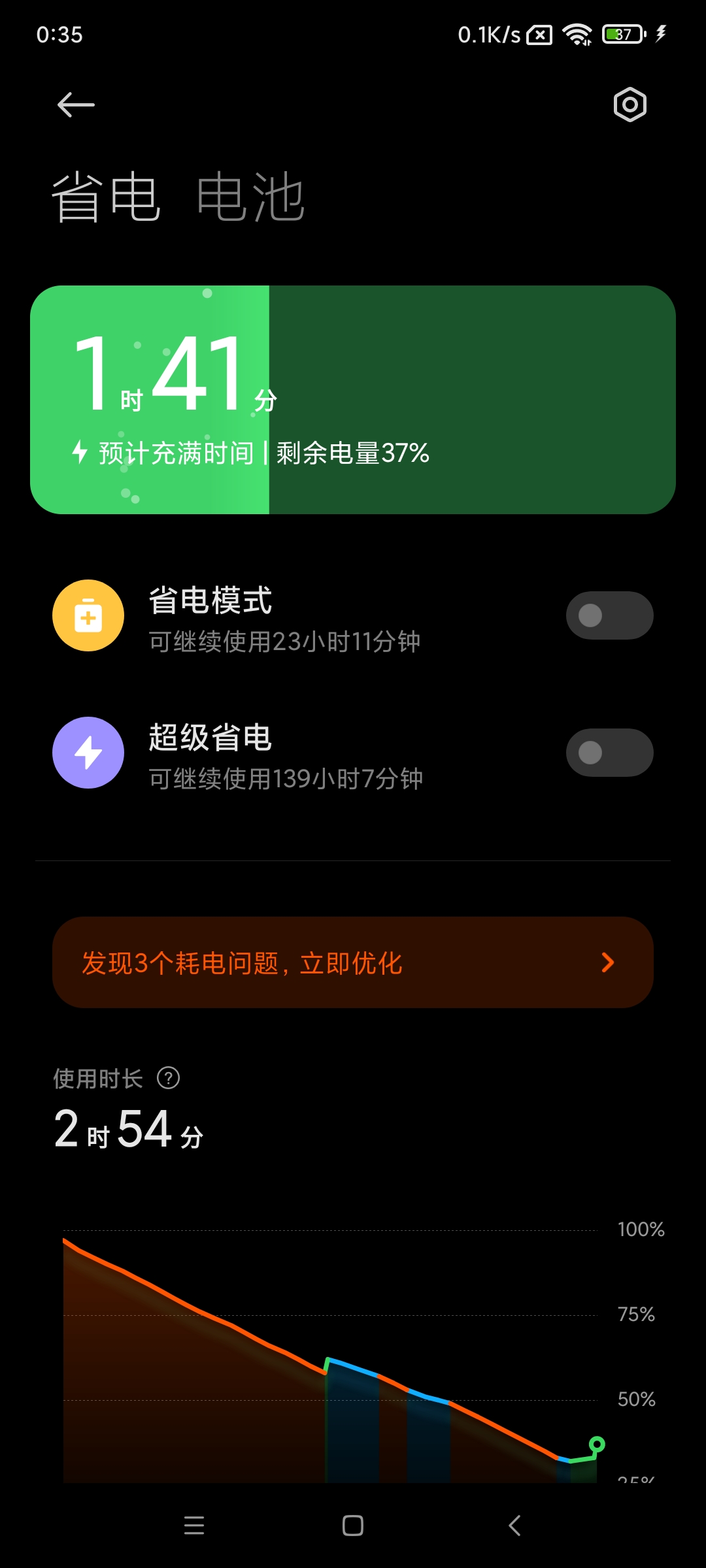The image size is (706, 1568).
Task: Go back using the top-left arrow
Action: 76,105
